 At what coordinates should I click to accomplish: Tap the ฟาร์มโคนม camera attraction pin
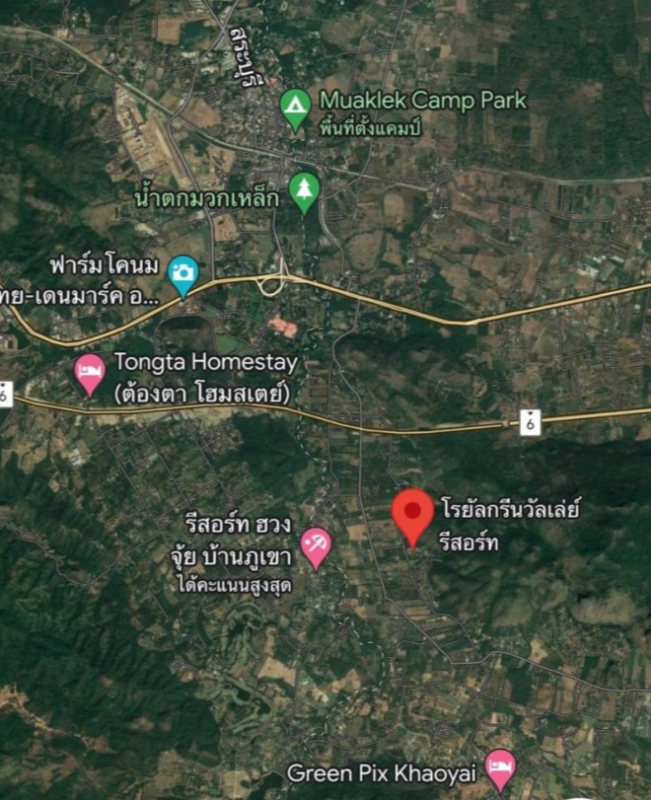[x=182, y=274]
